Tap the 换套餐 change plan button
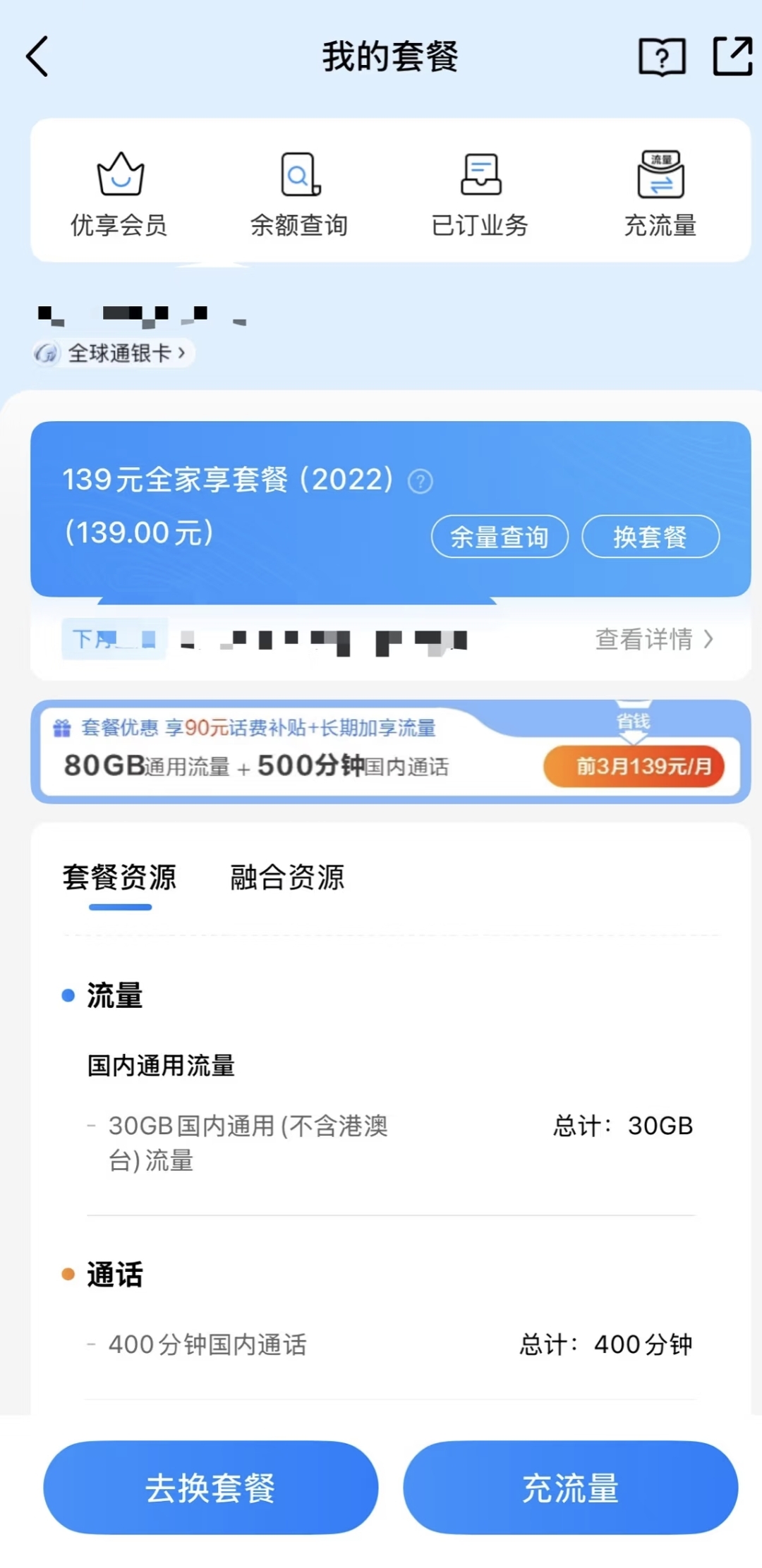This screenshot has height=1568, width=762. [x=650, y=536]
